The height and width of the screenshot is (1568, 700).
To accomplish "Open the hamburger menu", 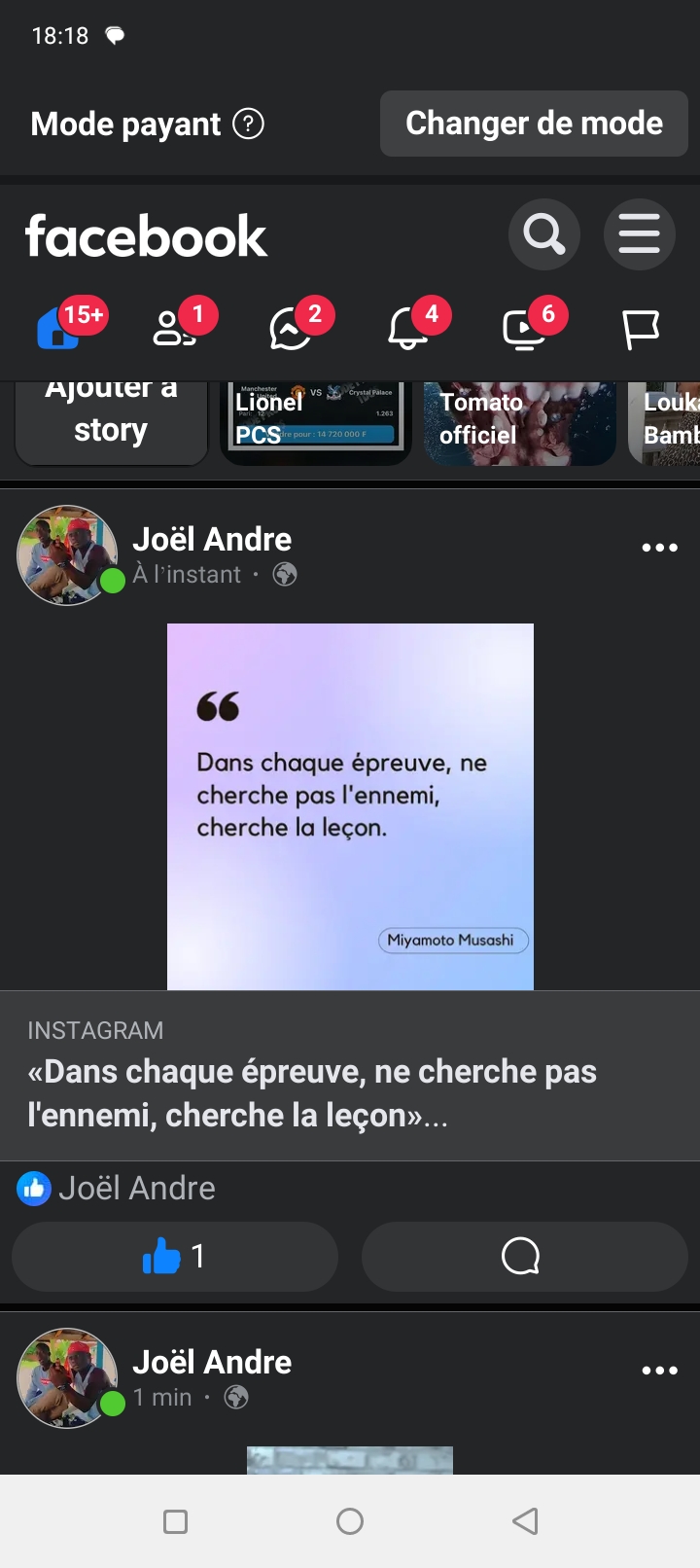I will pos(639,234).
